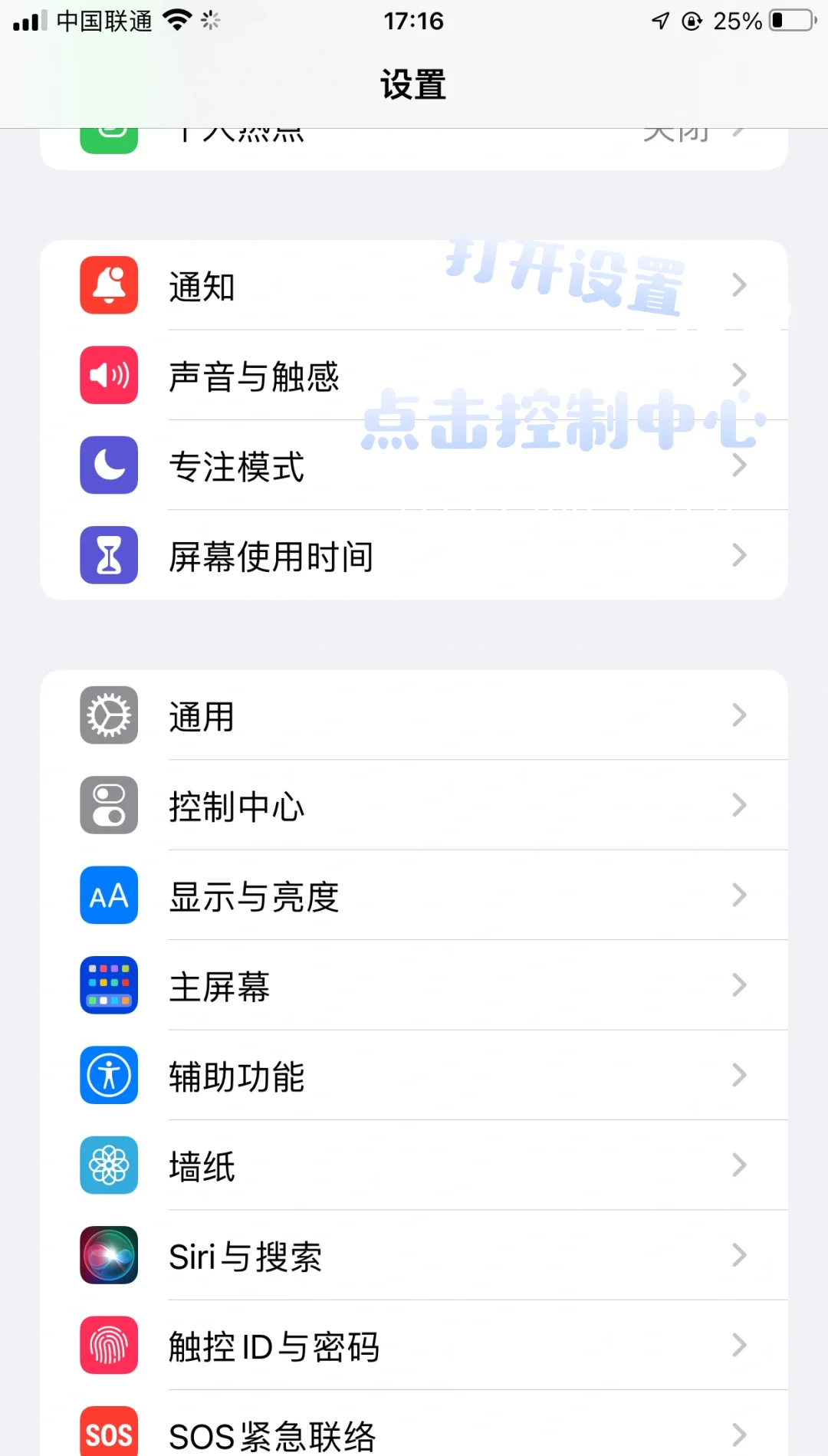Open the 个人热点 row showing 关闭
The height and width of the screenshot is (1456, 828).
click(x=414, y=136)
